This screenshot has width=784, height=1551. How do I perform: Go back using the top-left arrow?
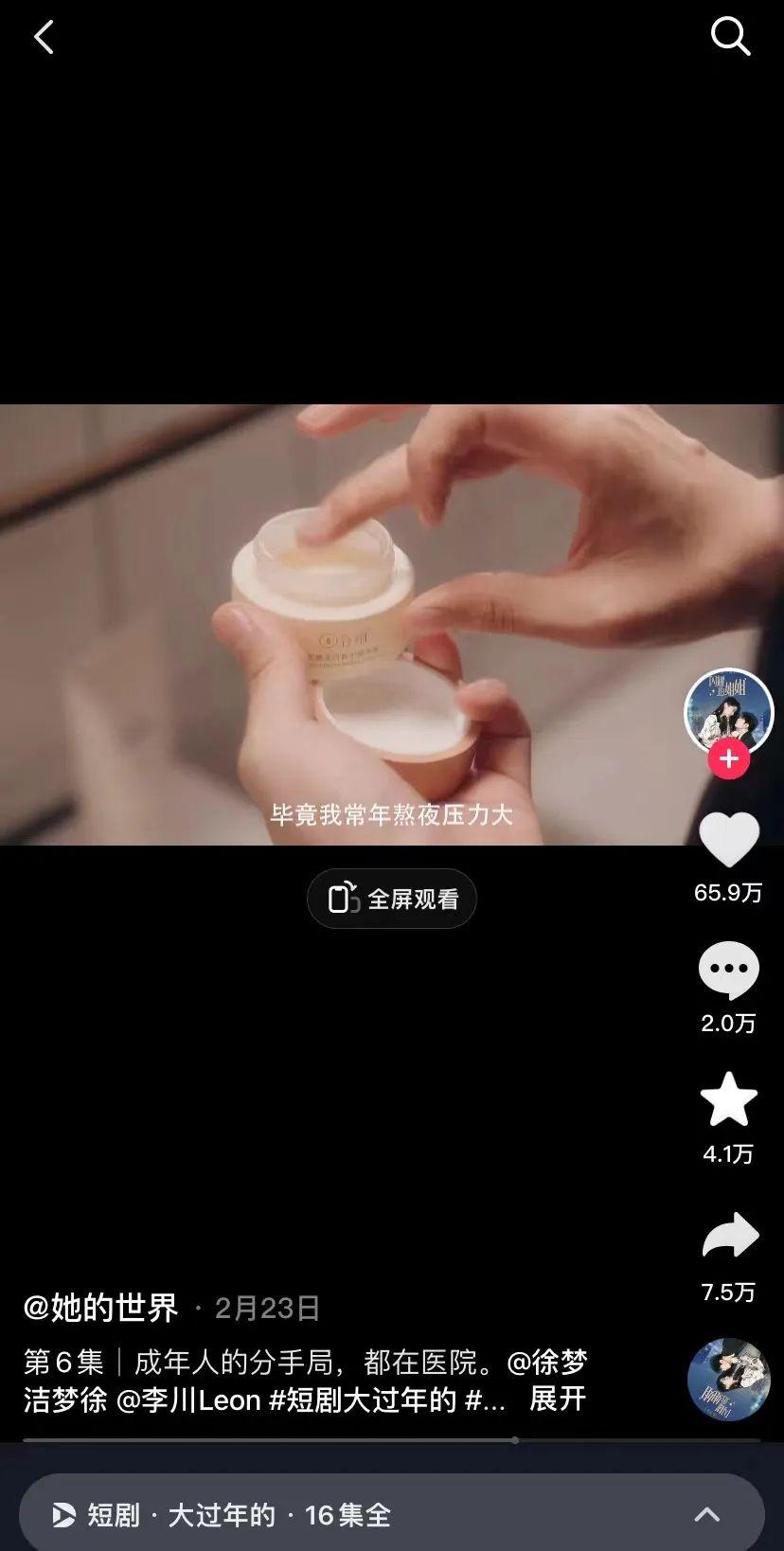tap(44, 38)
